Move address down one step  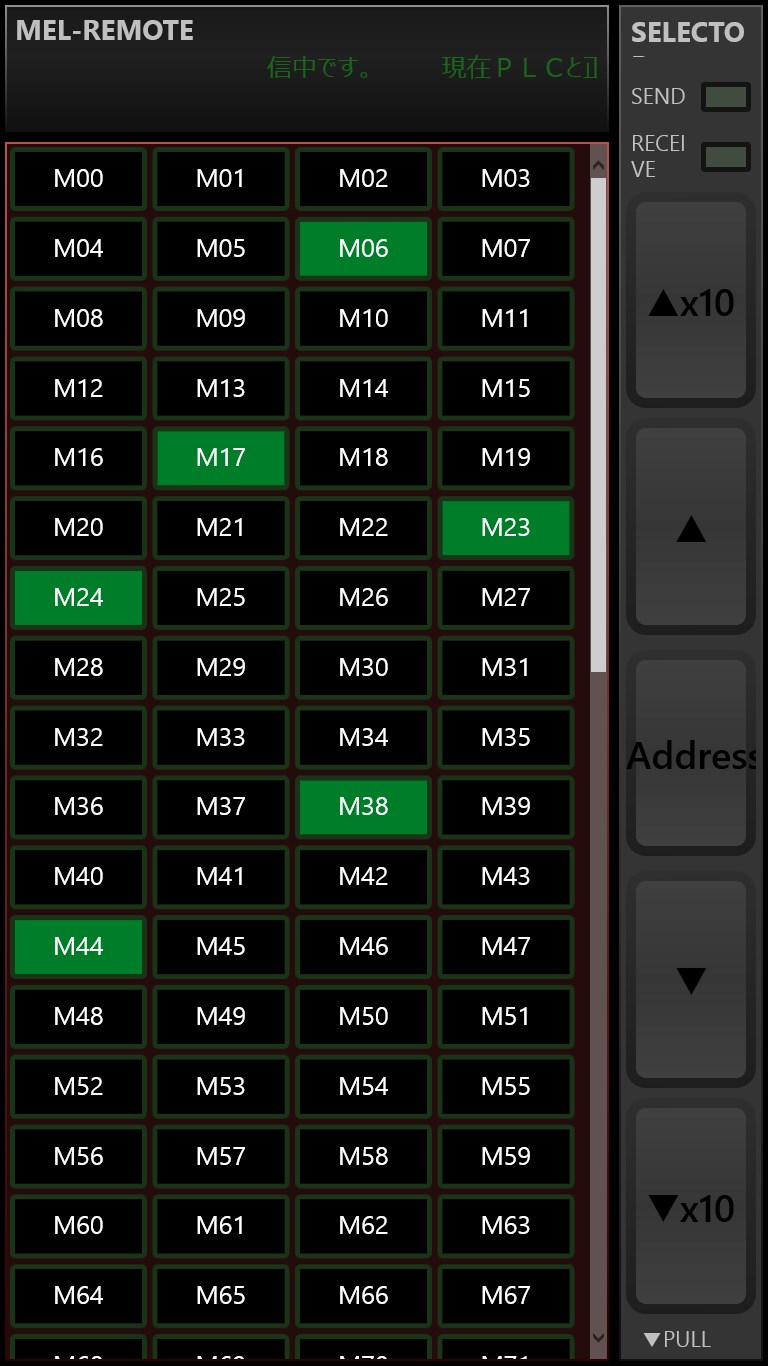coord(691,981)
